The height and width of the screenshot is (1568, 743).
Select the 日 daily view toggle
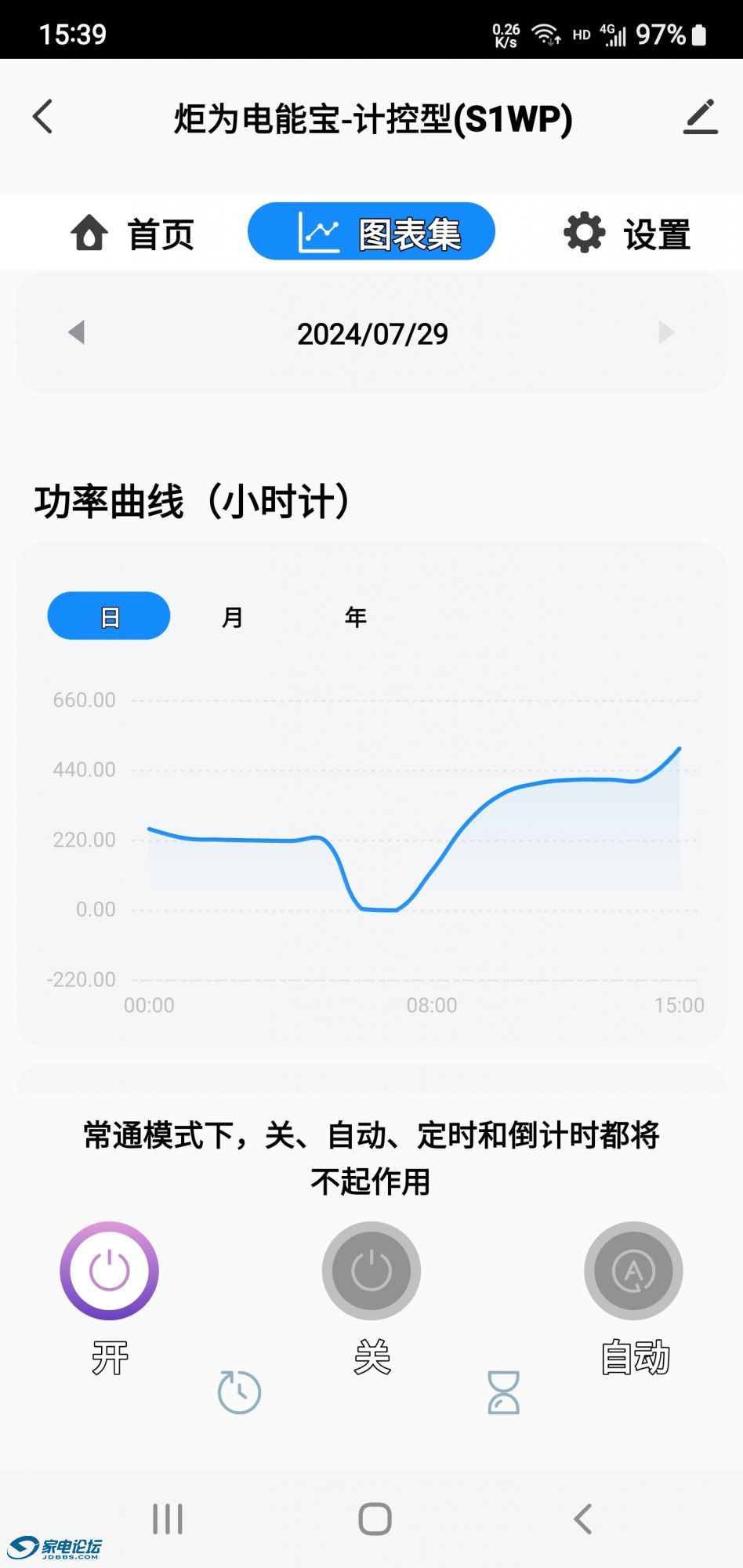(x=108, y=616)
